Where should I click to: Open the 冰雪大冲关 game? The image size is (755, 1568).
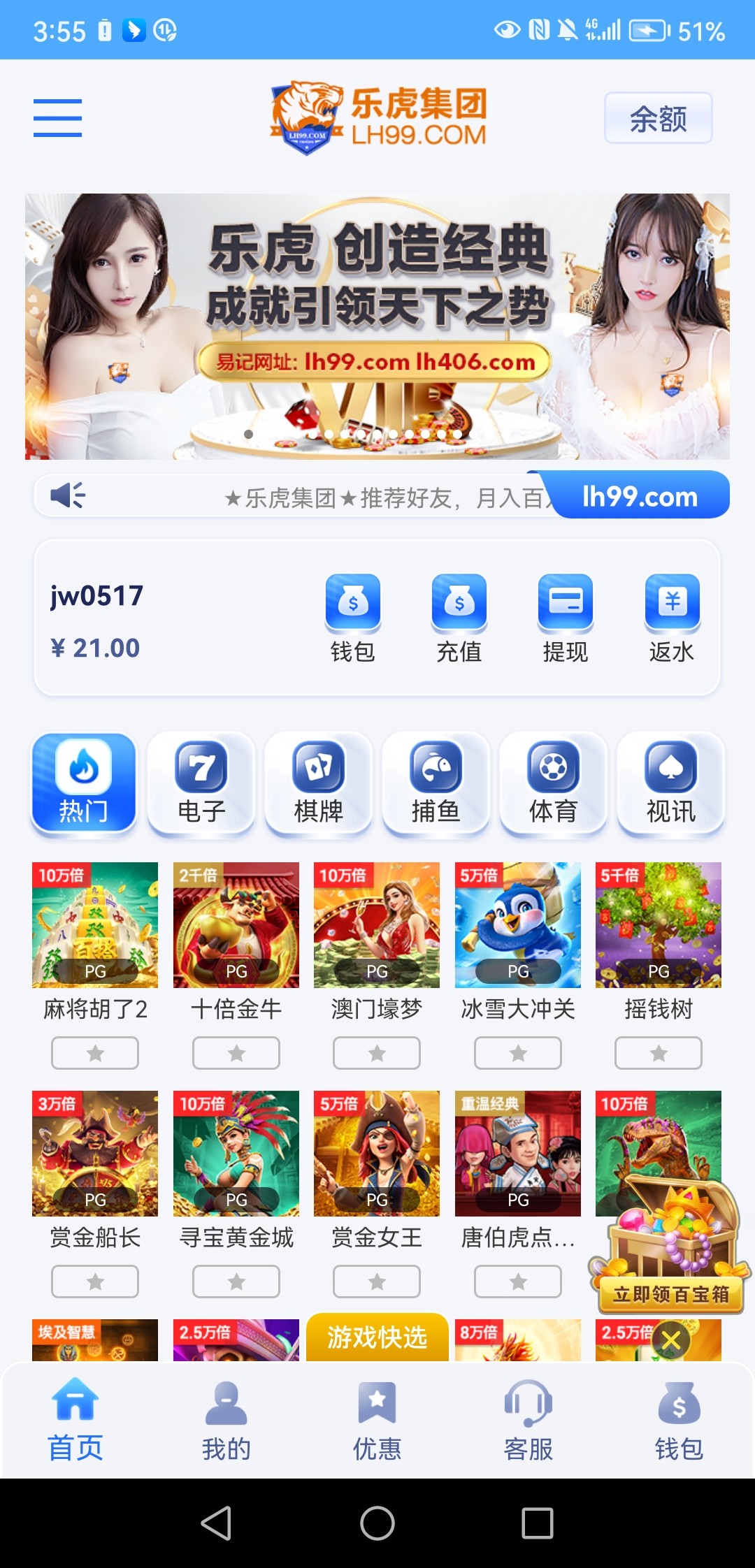[518, 925]
